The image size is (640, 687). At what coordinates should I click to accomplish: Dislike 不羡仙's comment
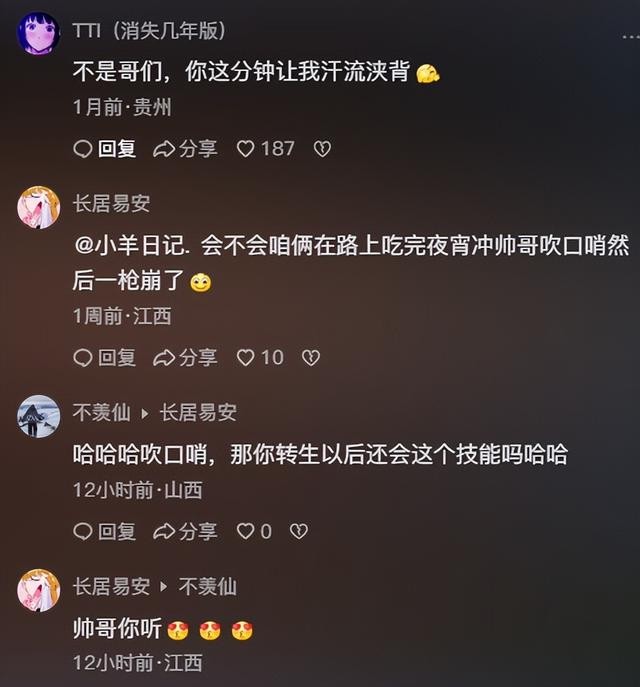click(298, 532)
